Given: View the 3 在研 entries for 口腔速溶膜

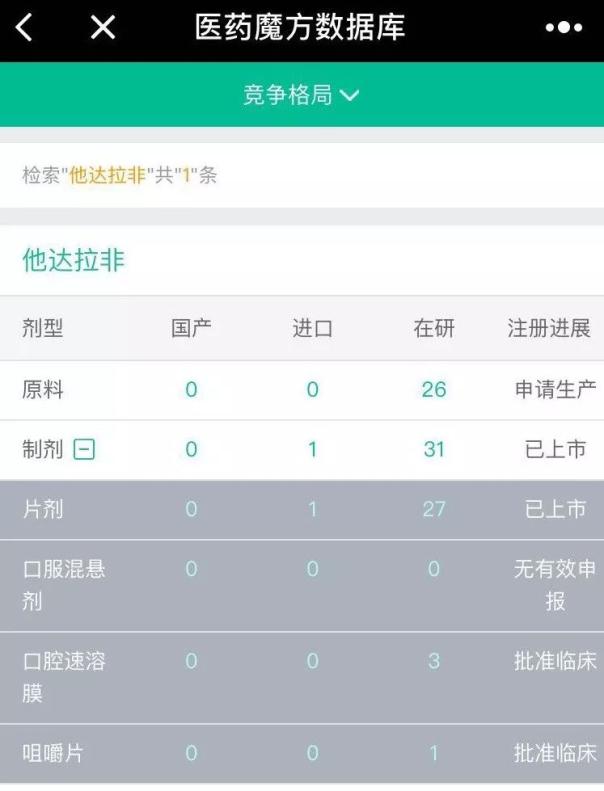Looking at the screenshot, I should point(433,662).
